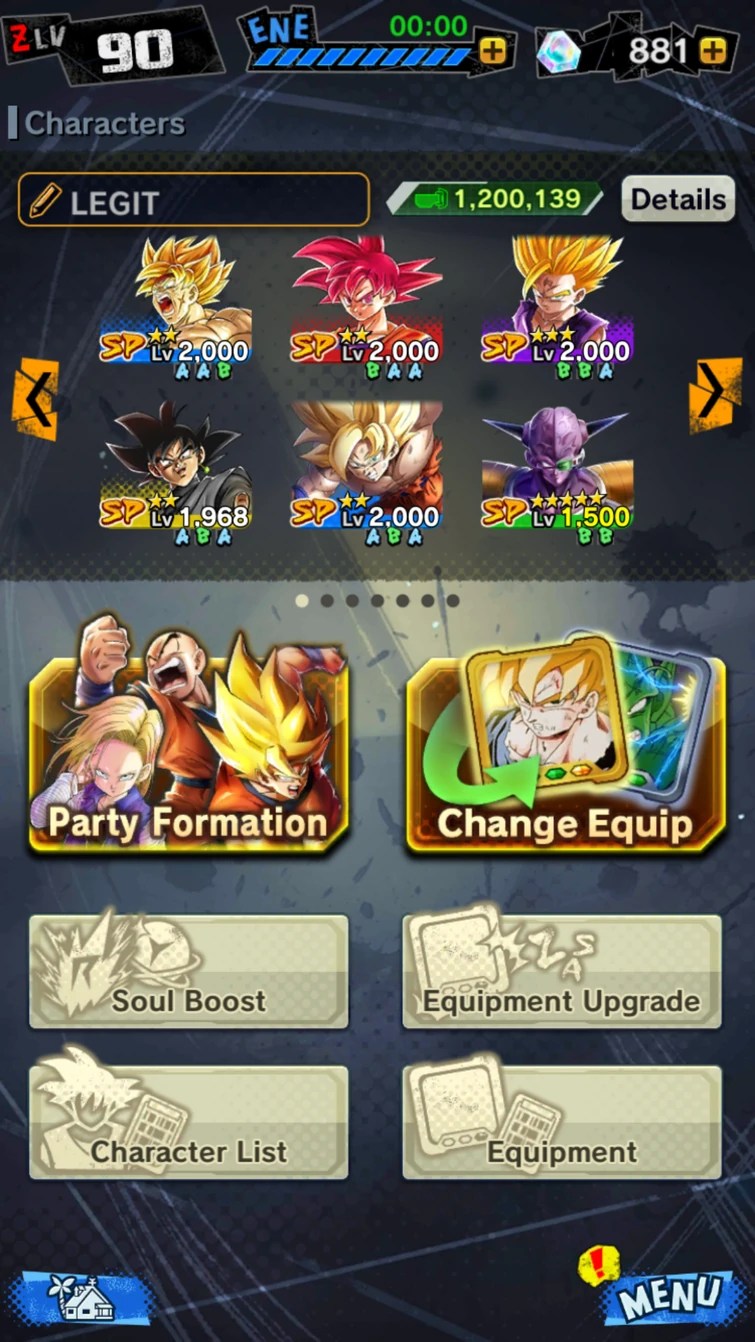
Task: Go to the previous party with left arrow
Action: click(35, 399)
